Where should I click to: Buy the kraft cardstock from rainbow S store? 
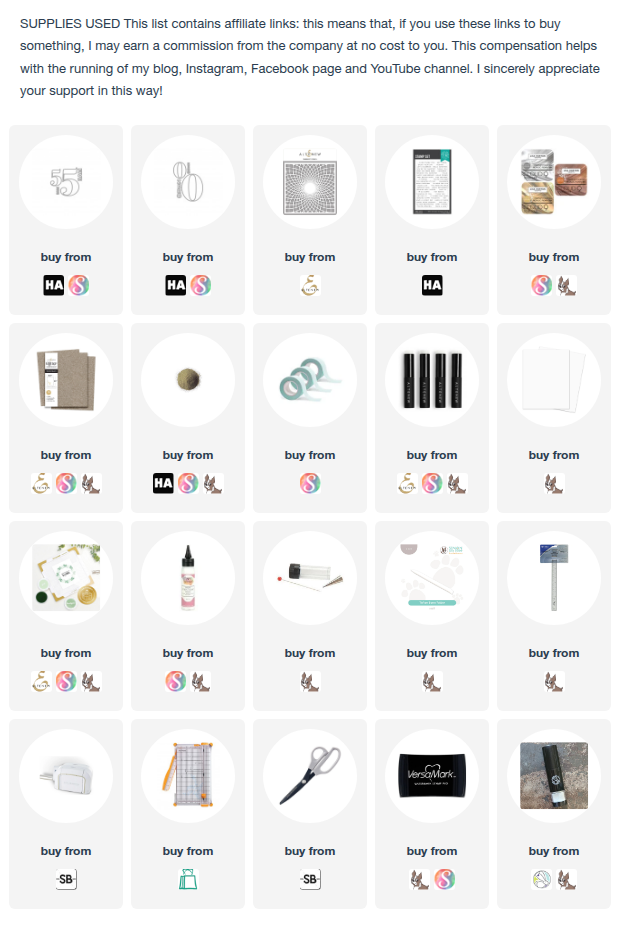tap(65, 484)
